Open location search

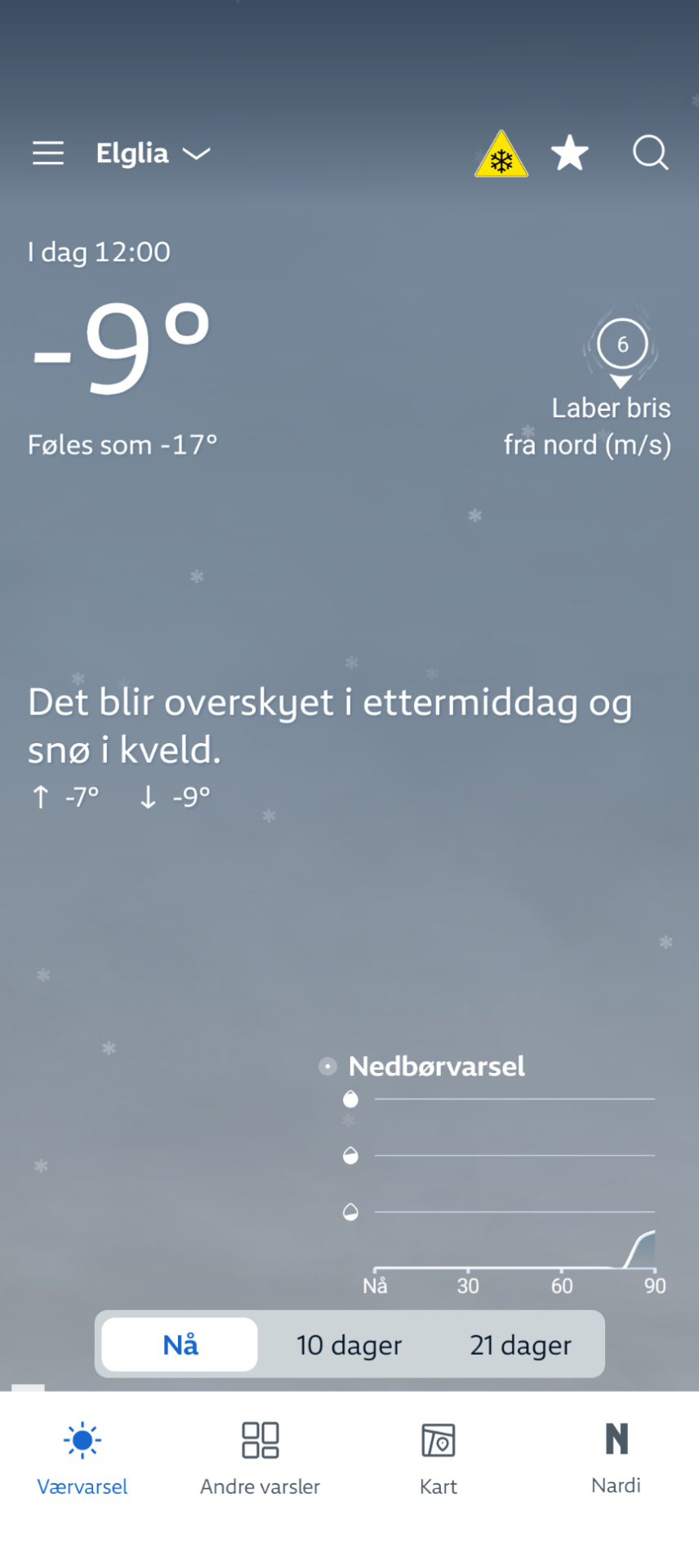[650, 153]
